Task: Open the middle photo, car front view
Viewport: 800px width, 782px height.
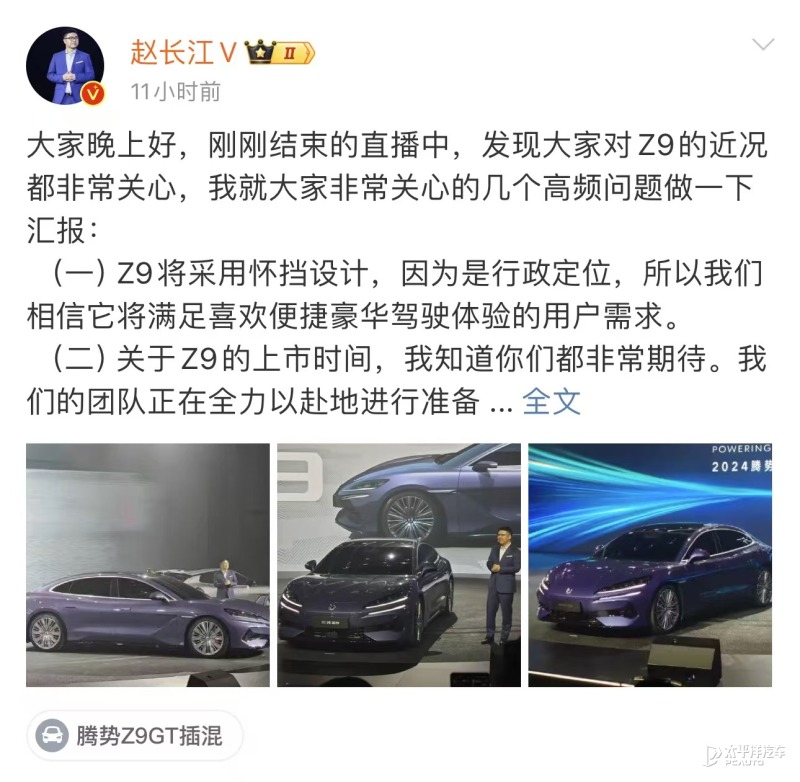Action: pos(399,565)
